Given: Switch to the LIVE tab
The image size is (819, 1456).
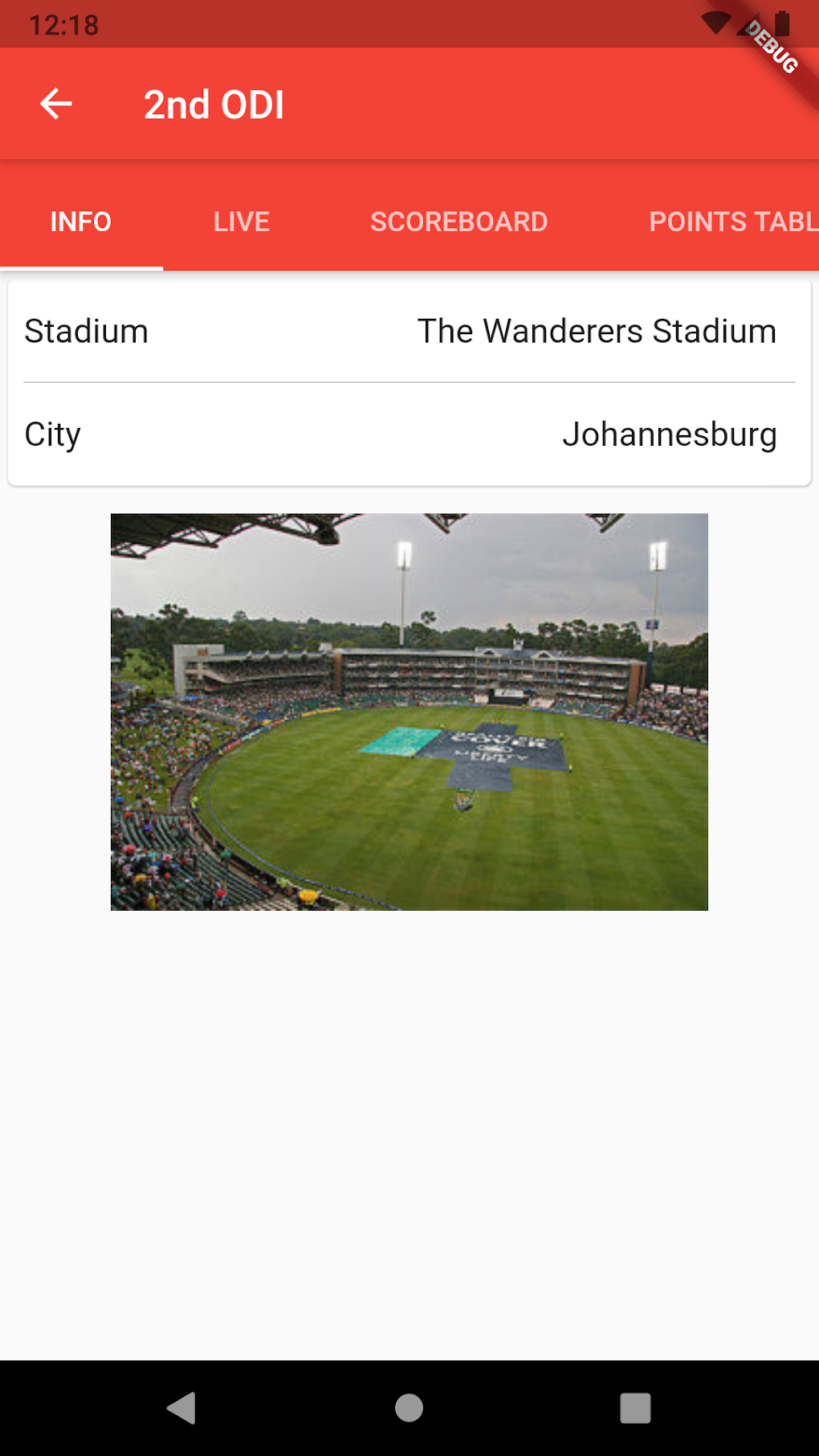Looking at the screenshot, I should [242, 222].
